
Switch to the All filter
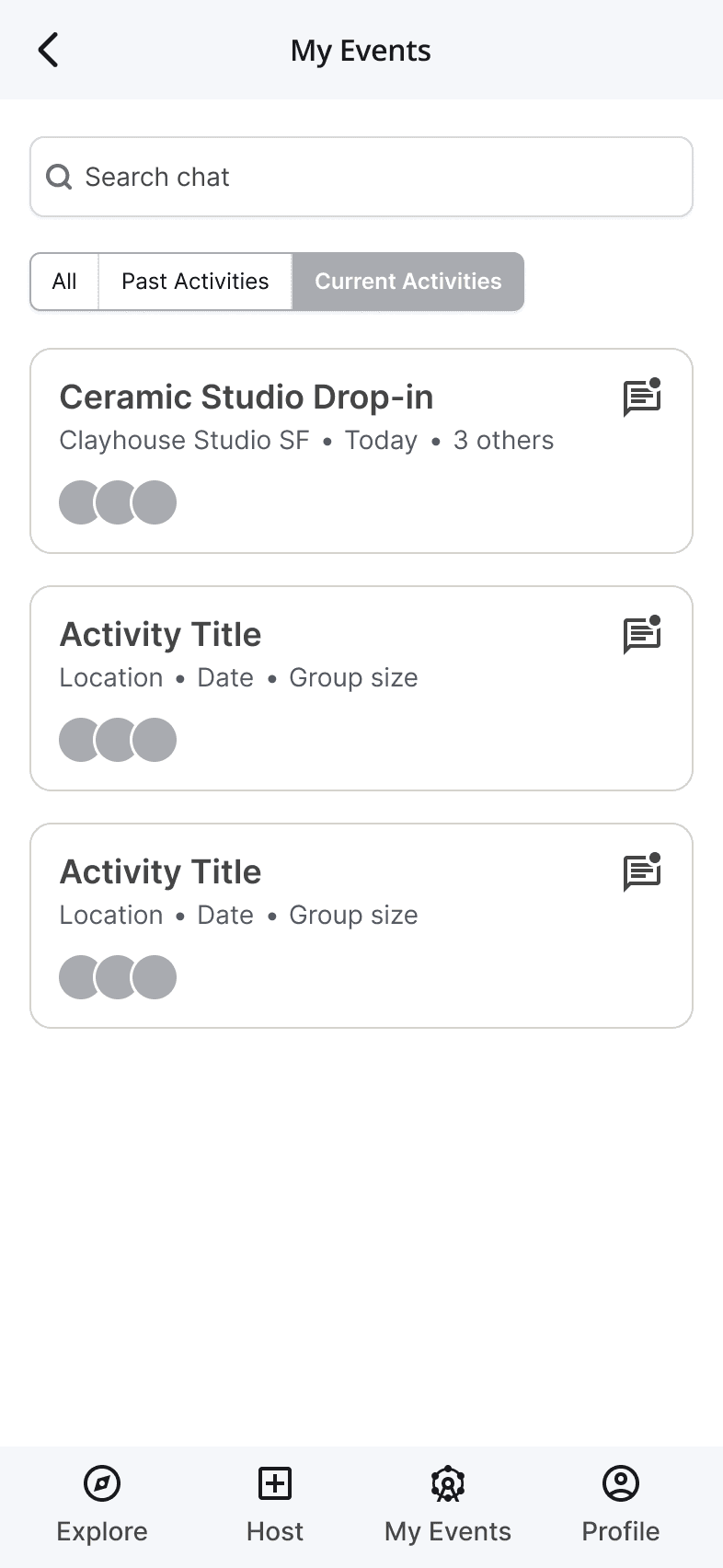(x=64, y=282)
